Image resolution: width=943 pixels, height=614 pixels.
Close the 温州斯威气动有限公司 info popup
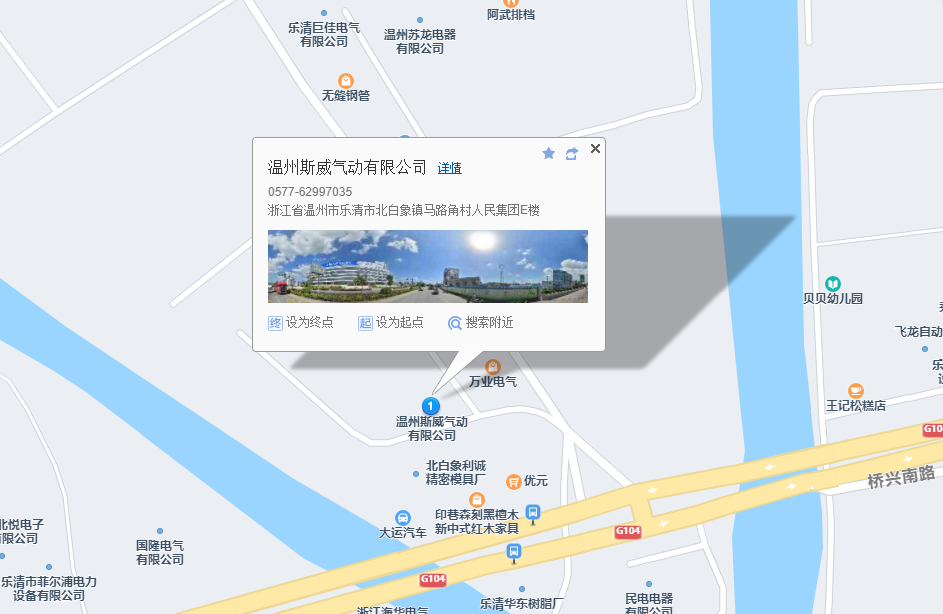[595, 149]
